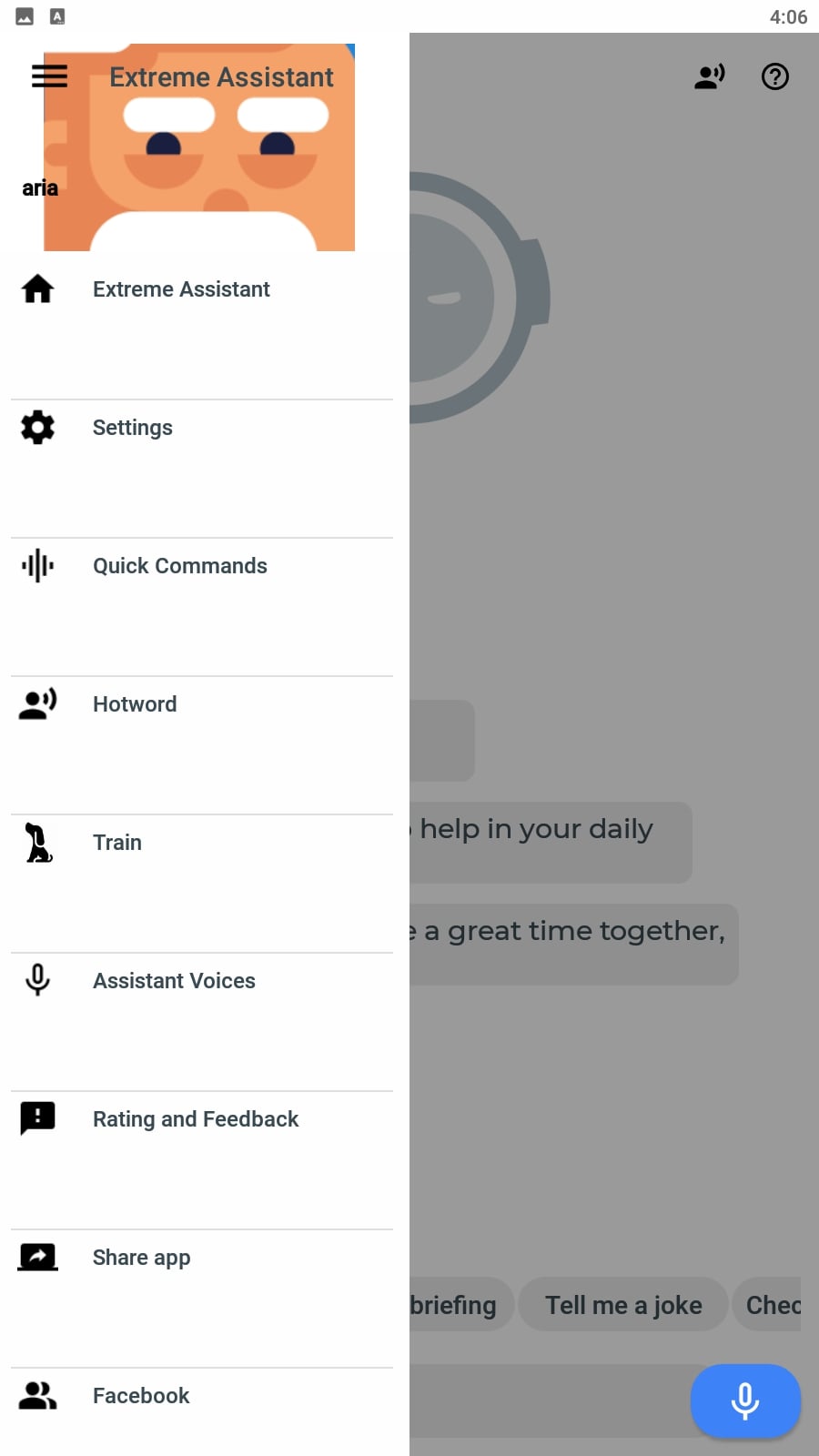Screen dimensions: 819x1456
Task: Tap the hotword icon in top bar
Action: click(710, 76)
